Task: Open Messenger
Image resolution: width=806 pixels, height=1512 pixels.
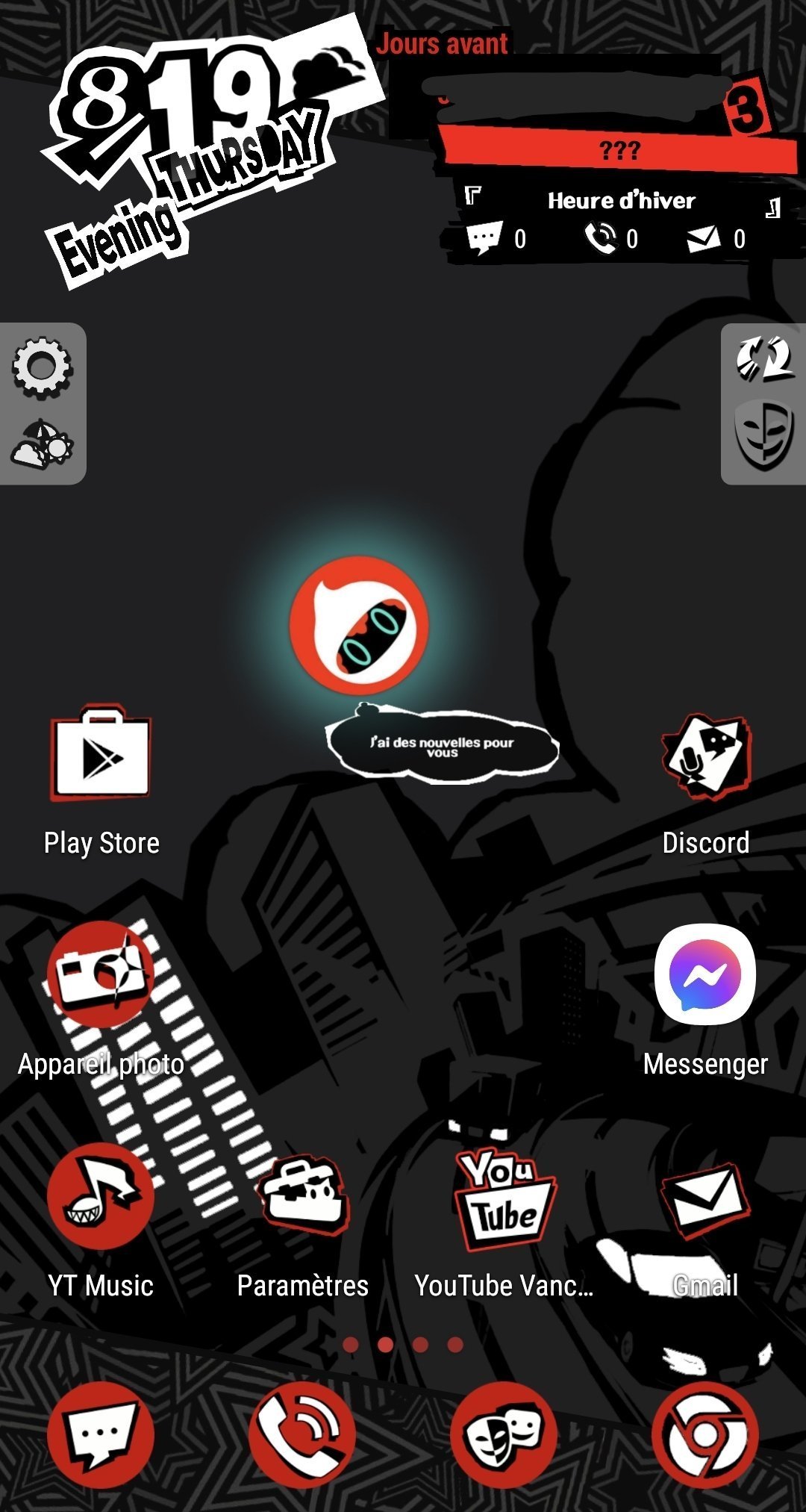Action: pyautogui.click(x=705, y=974)
